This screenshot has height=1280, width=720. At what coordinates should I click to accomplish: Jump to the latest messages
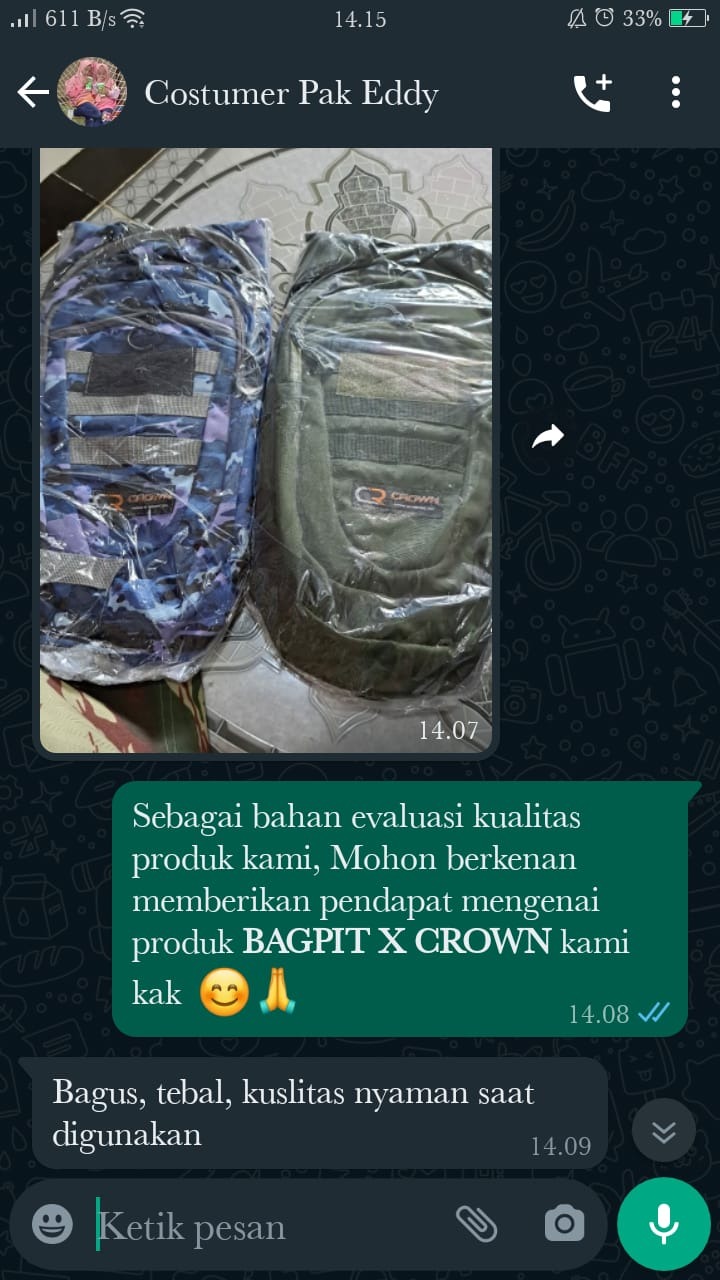pyautogui.click(x=664, y=1131)
